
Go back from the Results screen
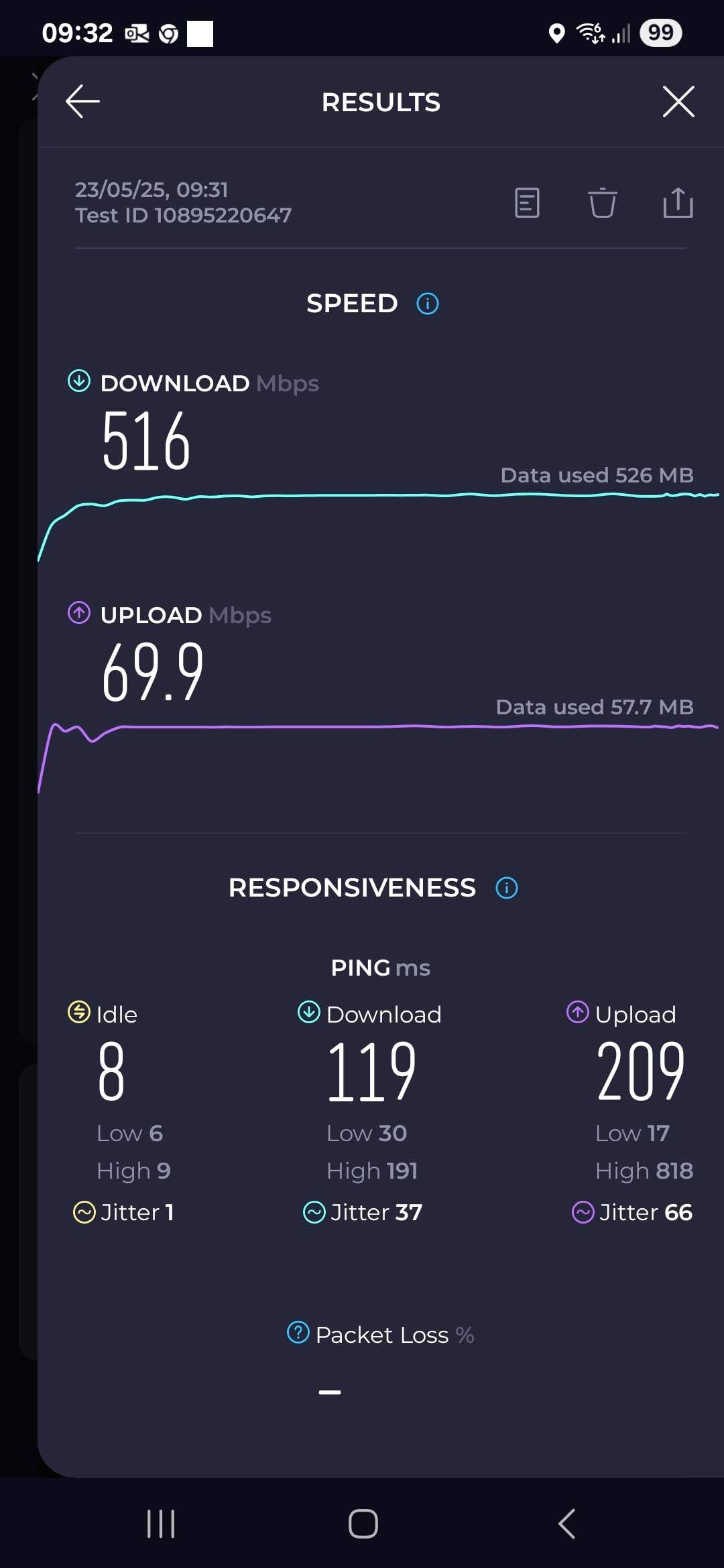(x=82, y=102)
